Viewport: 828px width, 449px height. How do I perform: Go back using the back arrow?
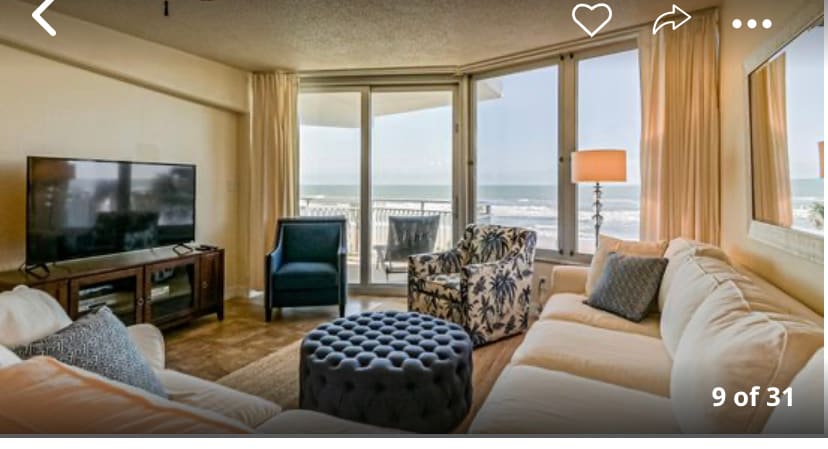44,17
